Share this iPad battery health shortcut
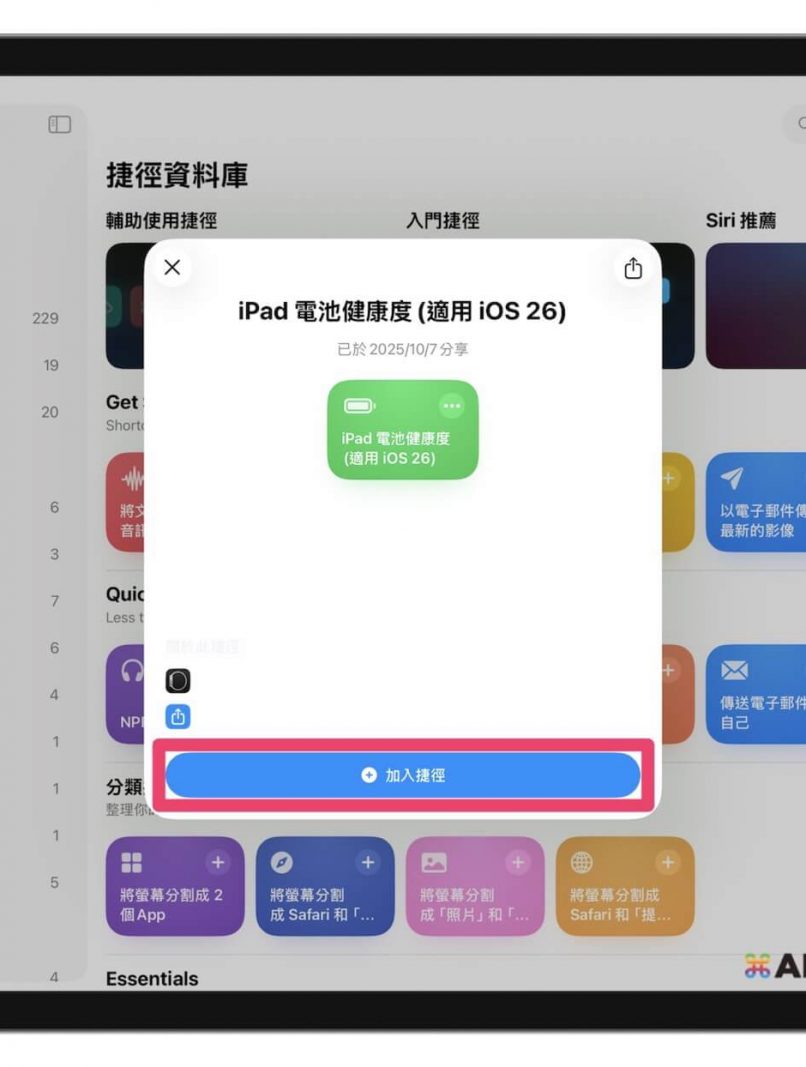Screen dimensions: 806x1067 [x=633, y=268]
